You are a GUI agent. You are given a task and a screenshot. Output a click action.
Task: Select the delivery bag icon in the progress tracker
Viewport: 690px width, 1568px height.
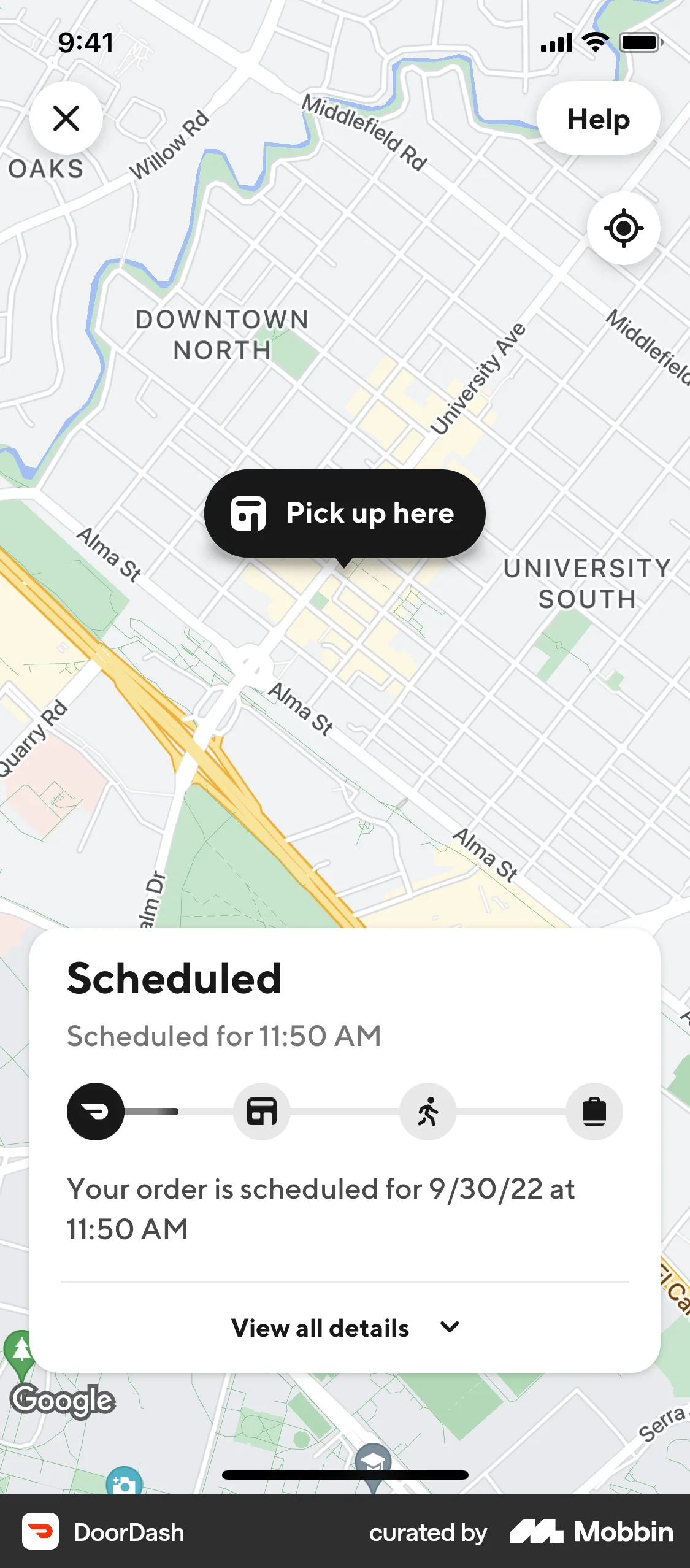pos(594,1111)
